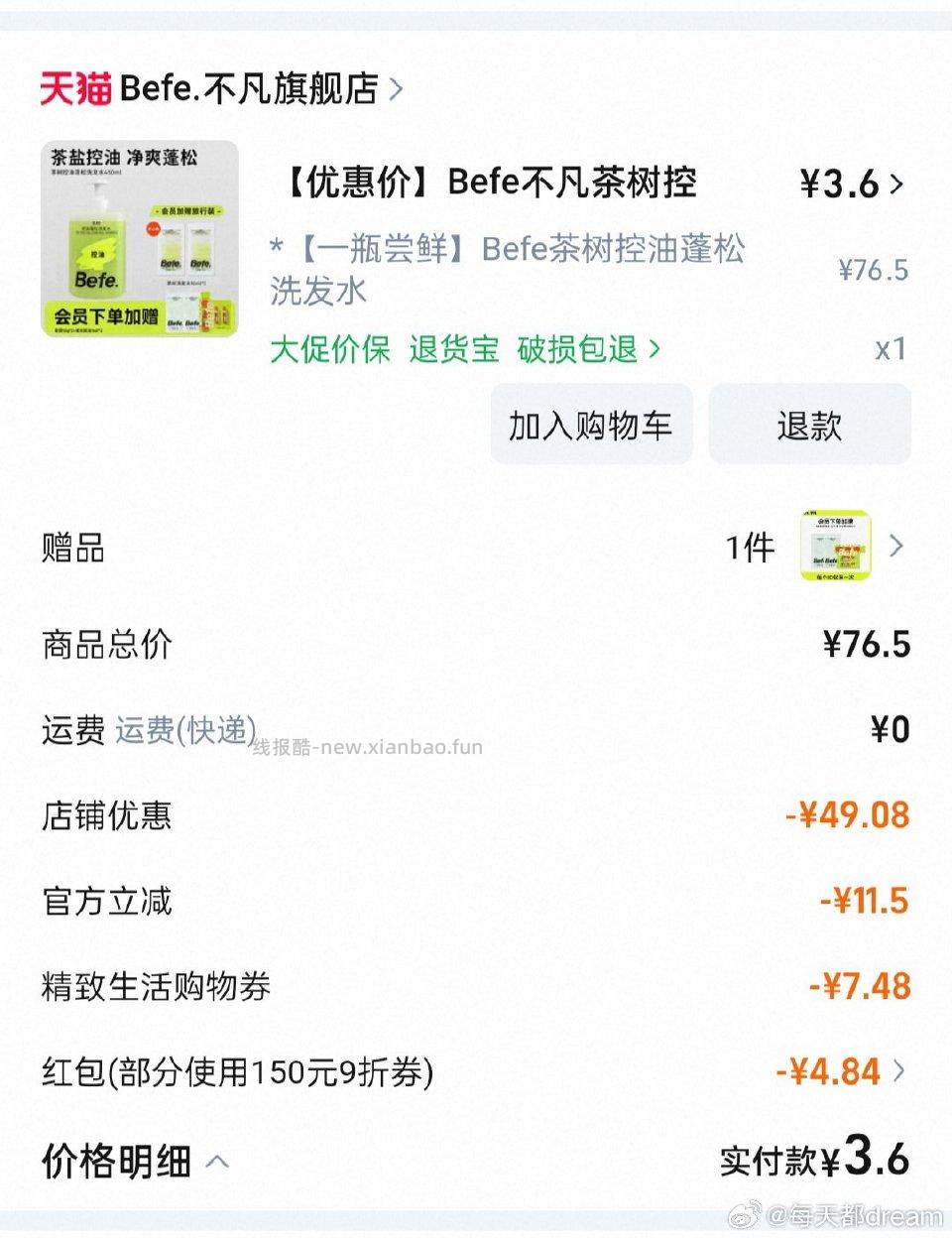The height and width of the screenshot is (1238, 952).
Task: Click the 天猫 Tmall logo icon
Action: pyautogui.click(x=74, y=88)
